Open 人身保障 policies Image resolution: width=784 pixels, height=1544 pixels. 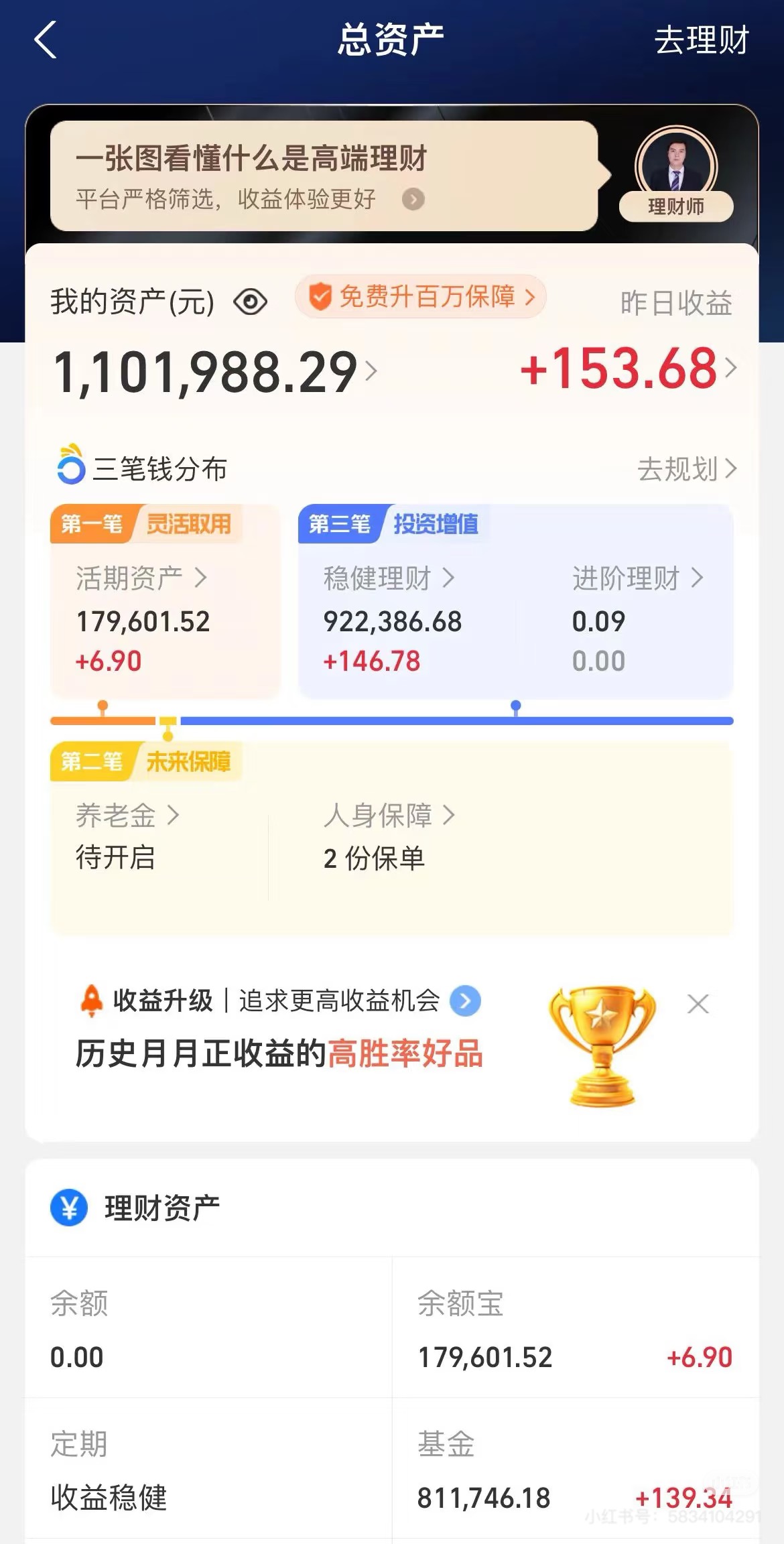(x=389, y=816)
